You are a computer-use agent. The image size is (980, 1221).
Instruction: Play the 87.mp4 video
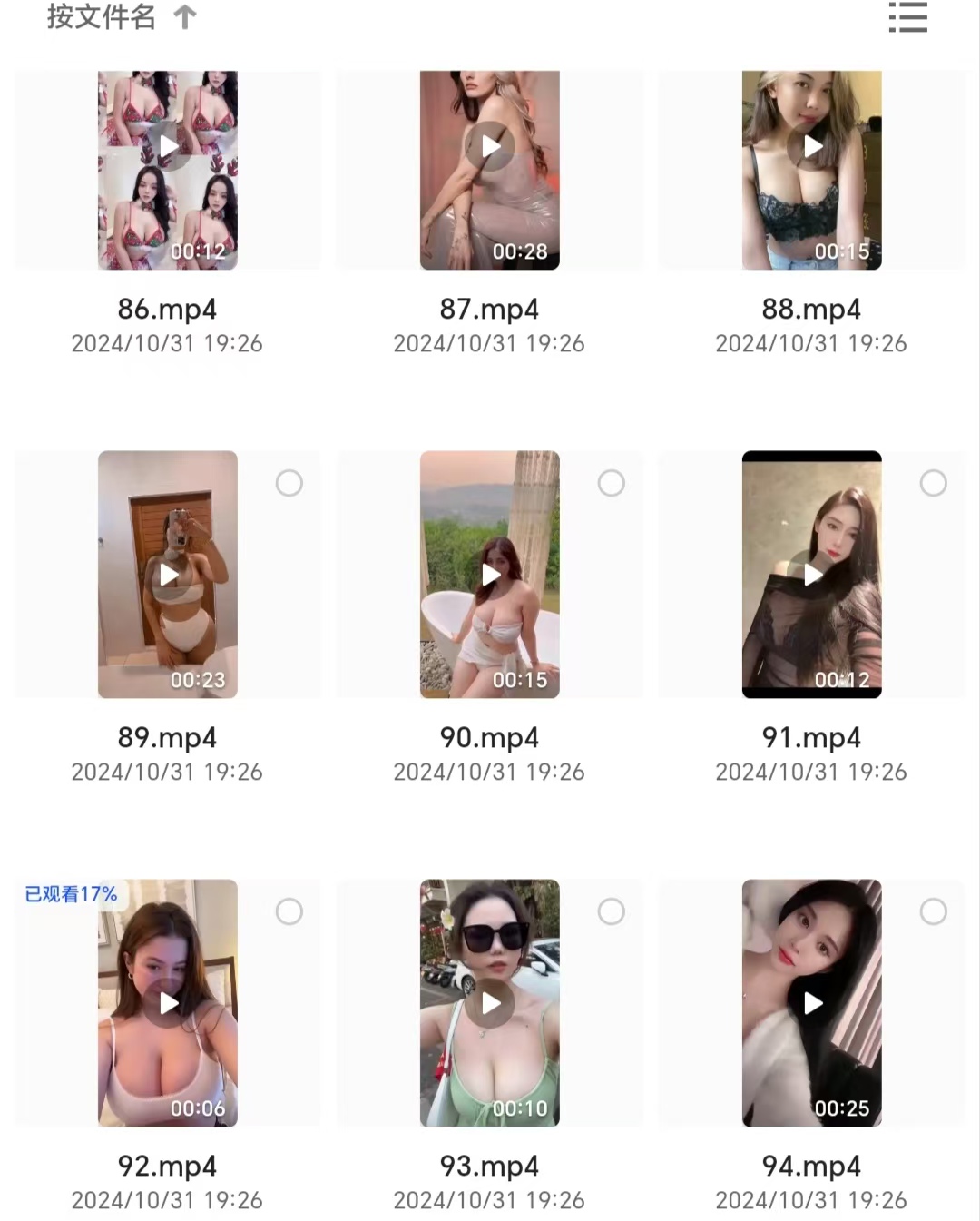[x=490, y=170]
